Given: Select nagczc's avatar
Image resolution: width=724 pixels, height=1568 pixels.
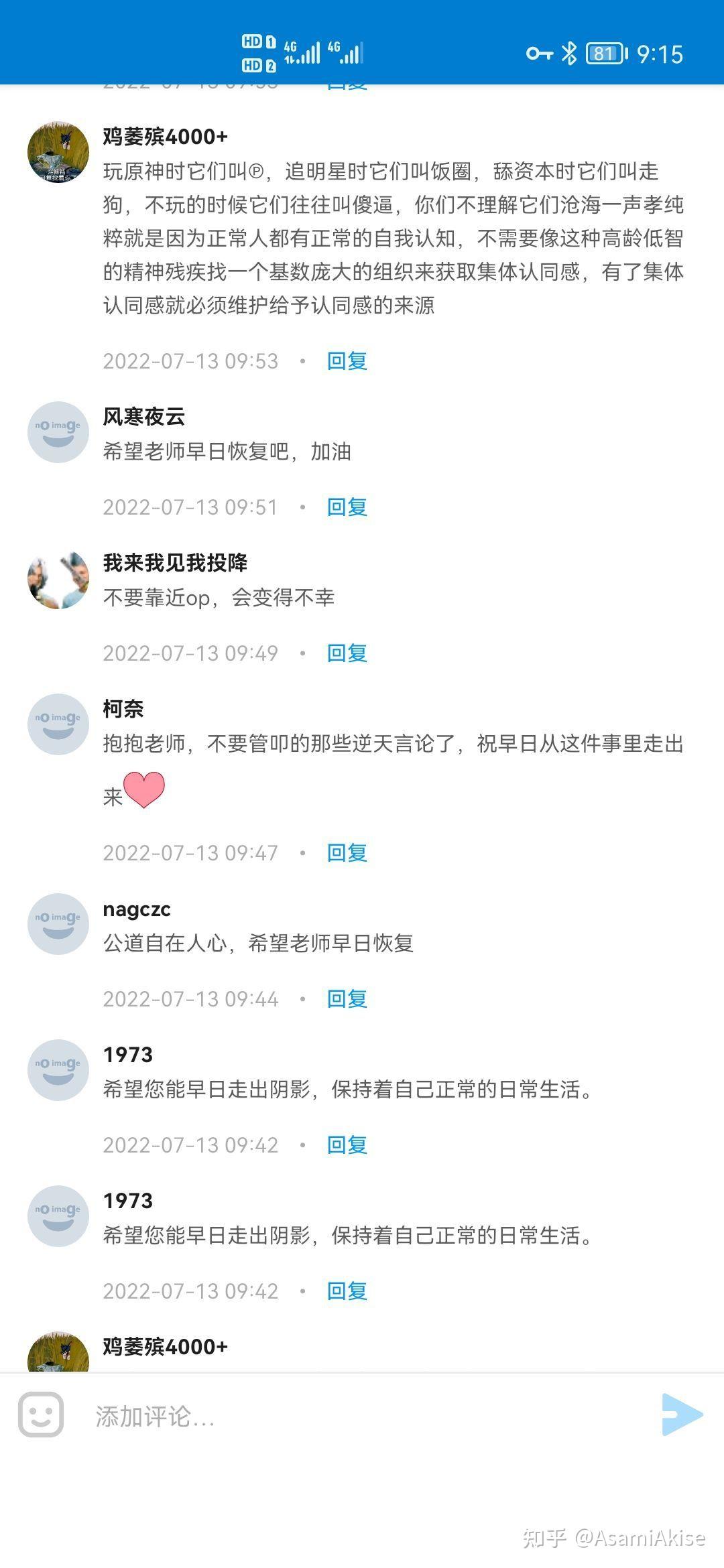Looking at the screenshot, I should click(x=58, y=924).
